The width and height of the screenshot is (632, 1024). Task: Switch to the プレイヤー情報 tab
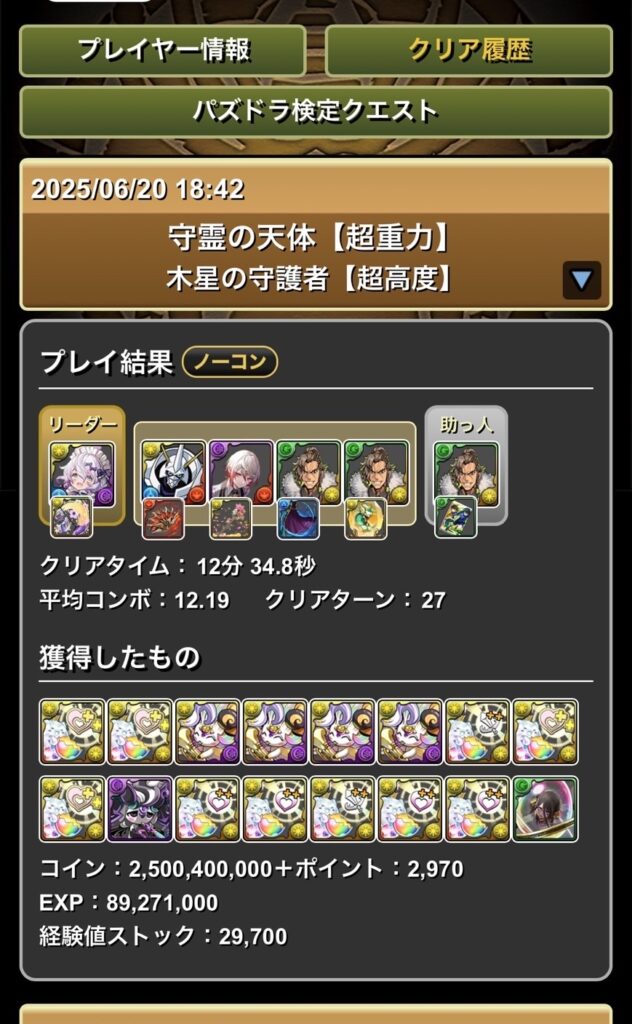point(163,50)
